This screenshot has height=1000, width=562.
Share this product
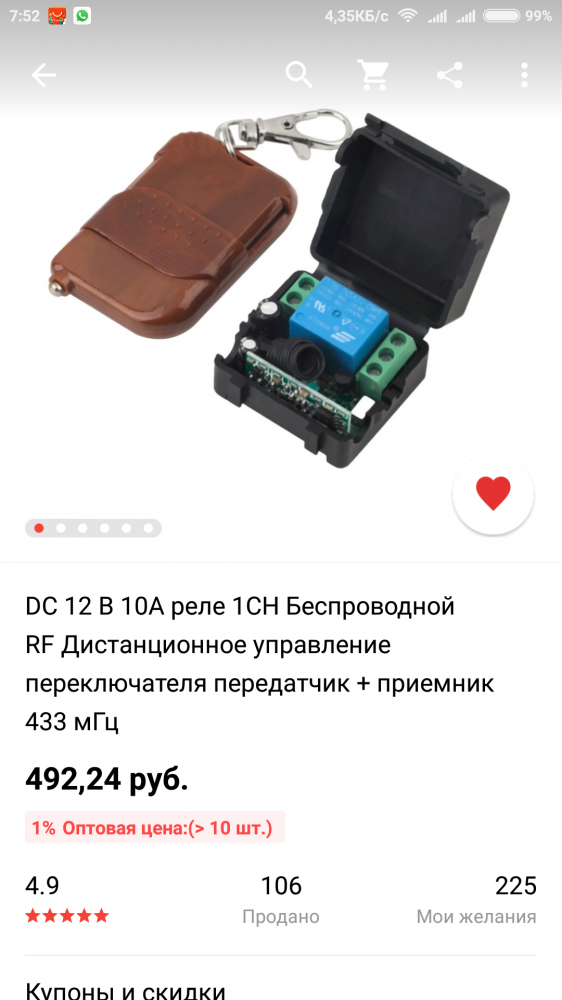pyautogui.click(x=450, y=75)
